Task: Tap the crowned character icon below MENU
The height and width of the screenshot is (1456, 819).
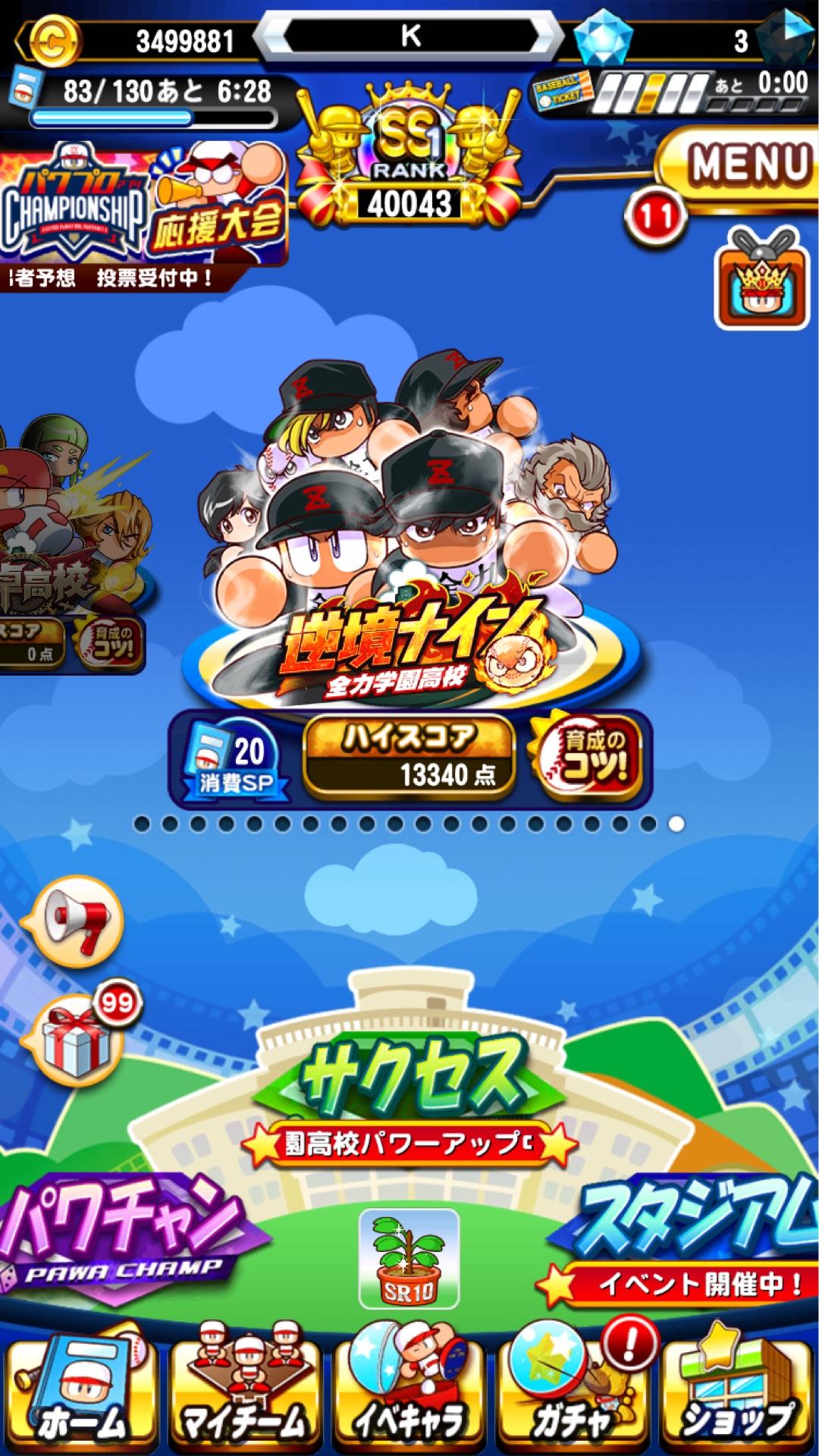Action: click(764, 278)
